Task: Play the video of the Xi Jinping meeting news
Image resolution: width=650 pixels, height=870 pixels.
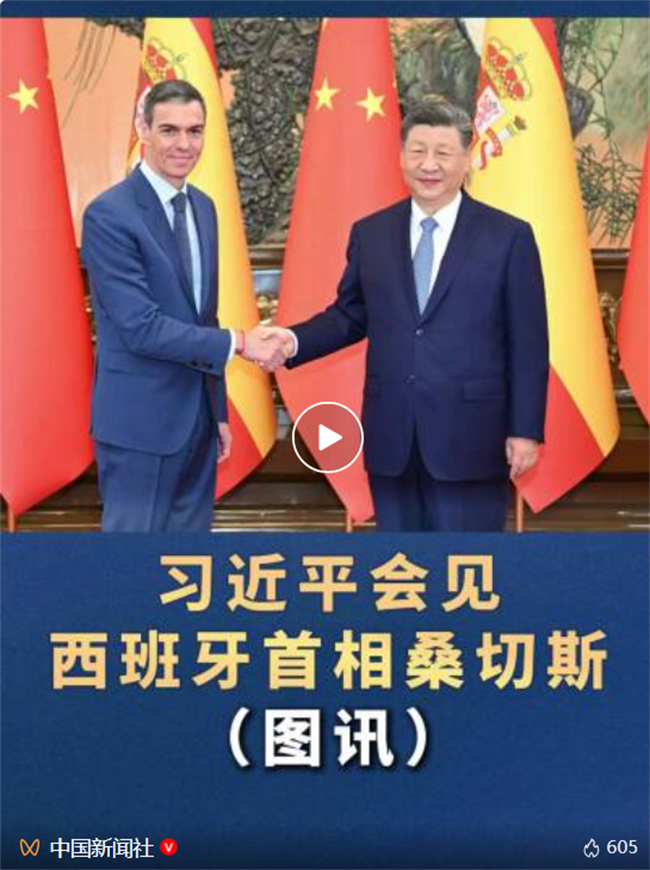Action: [x=327, y=437]
